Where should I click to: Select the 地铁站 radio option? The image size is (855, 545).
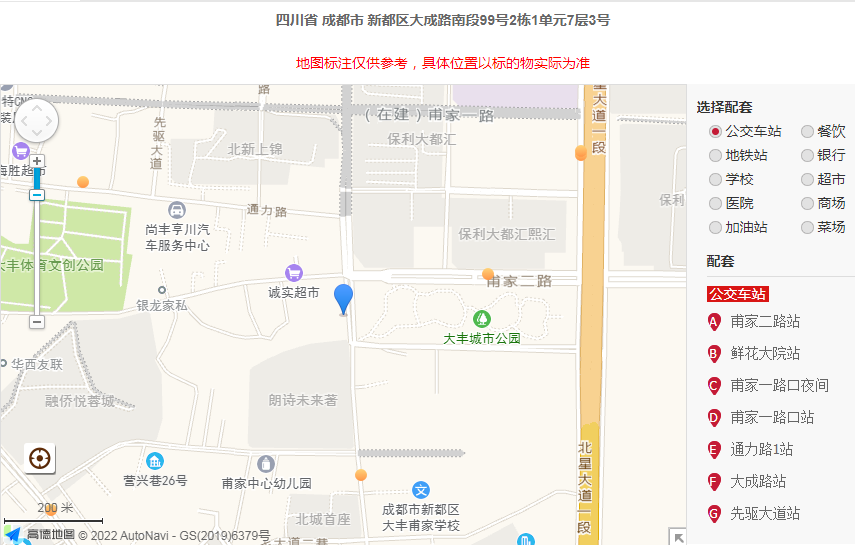coord(715,155)
